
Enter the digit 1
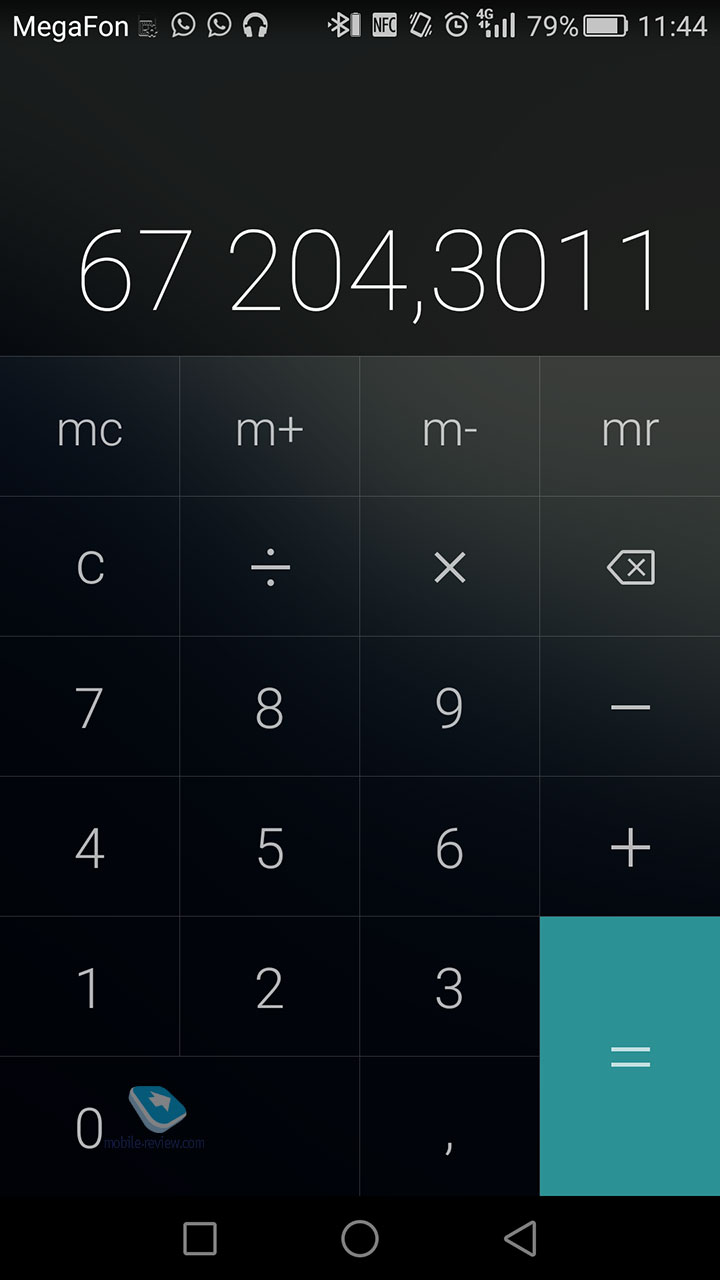coord(90,987)
